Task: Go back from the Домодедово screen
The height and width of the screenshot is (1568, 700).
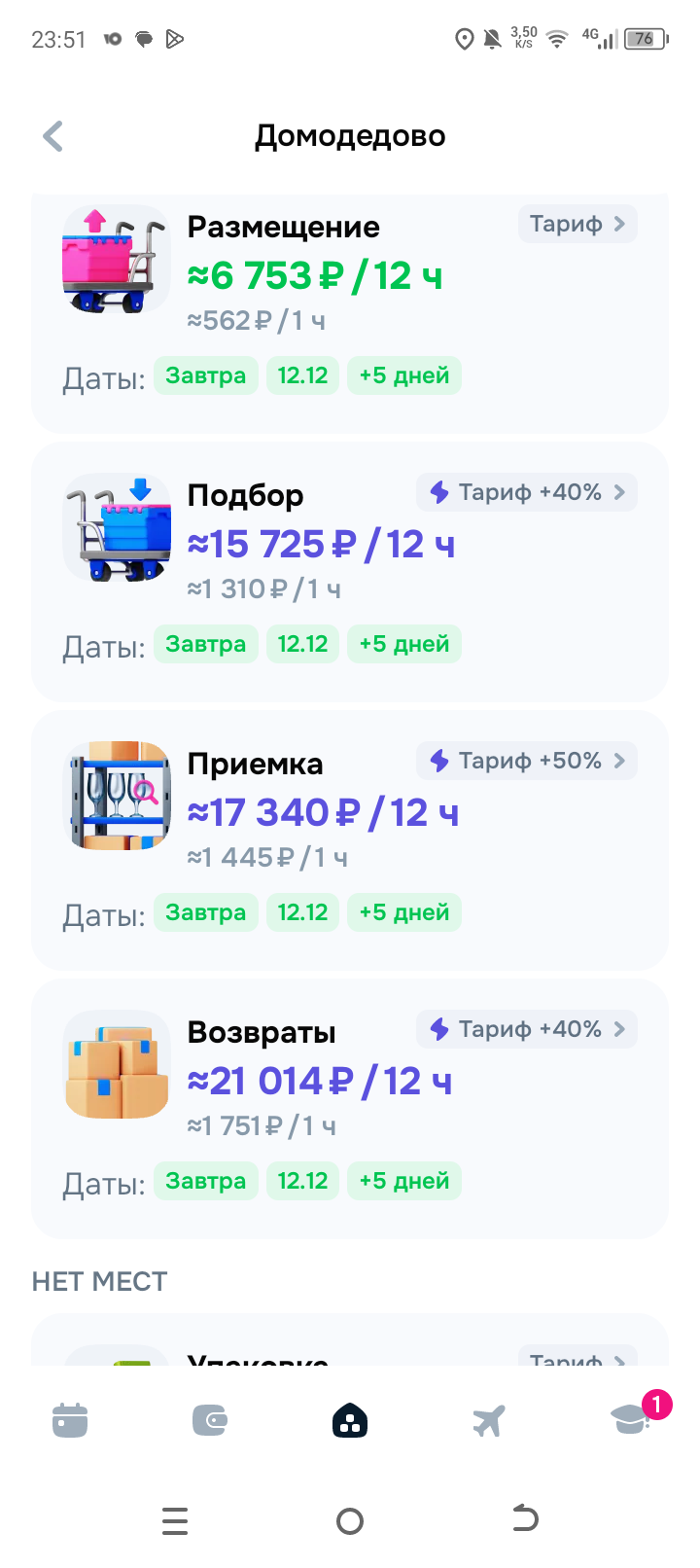Action: 53,136
